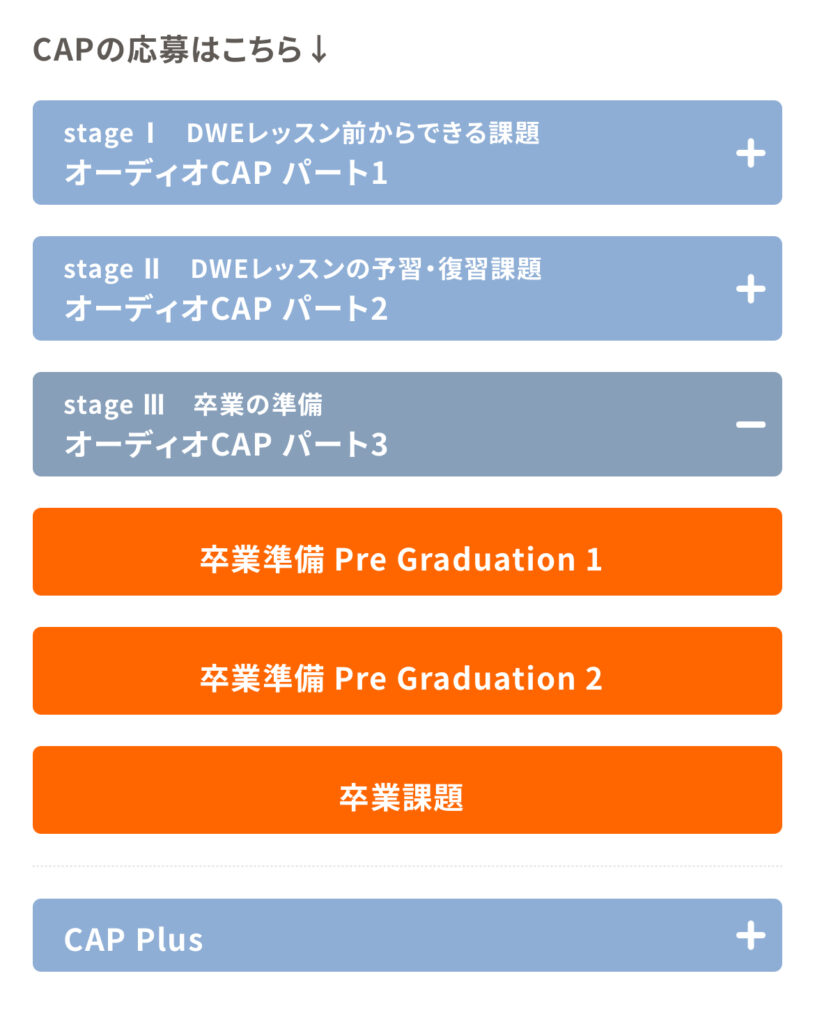This screenshot has width=815, height=1024.
Task: Expand the オーディオCAP パート2 section
Action: pyautogui.click(x=750, y=289)
